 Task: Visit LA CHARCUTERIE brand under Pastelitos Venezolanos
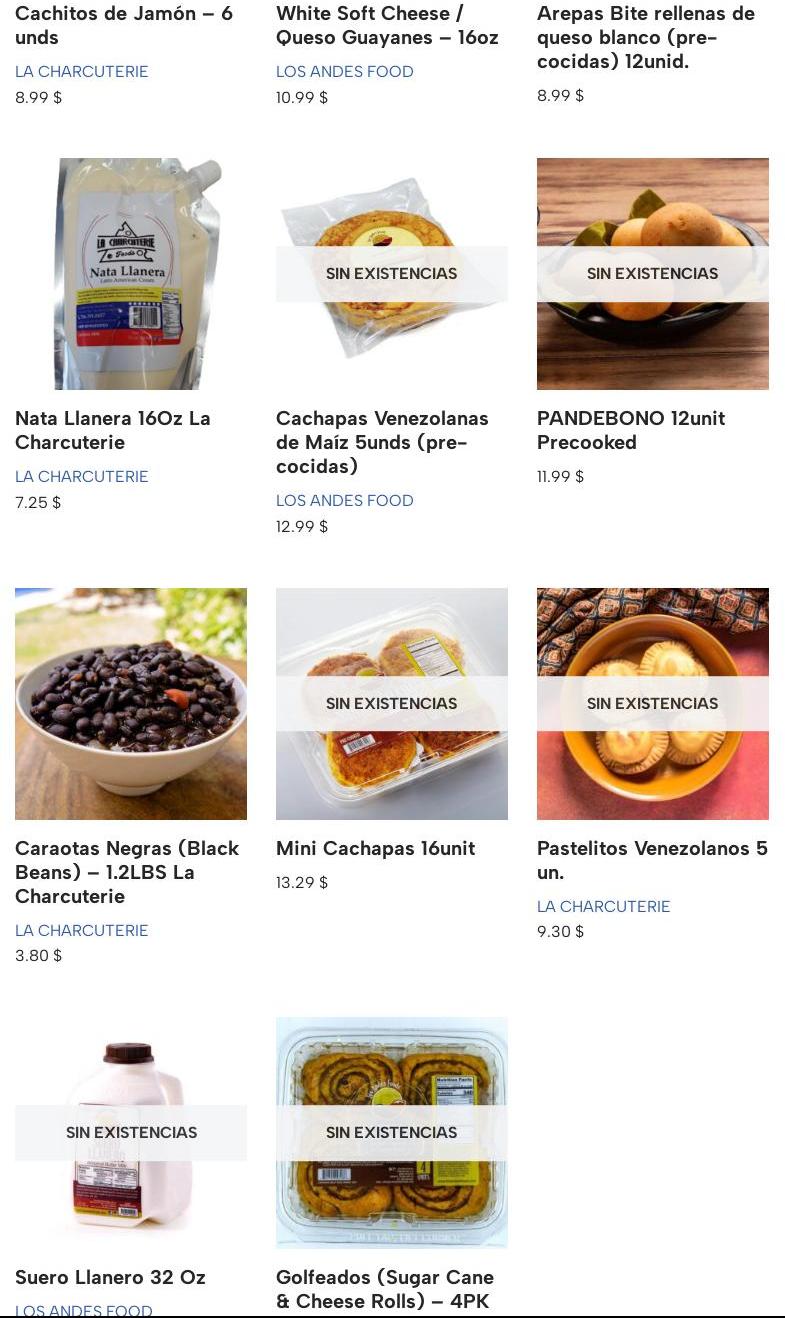[604, 907]
